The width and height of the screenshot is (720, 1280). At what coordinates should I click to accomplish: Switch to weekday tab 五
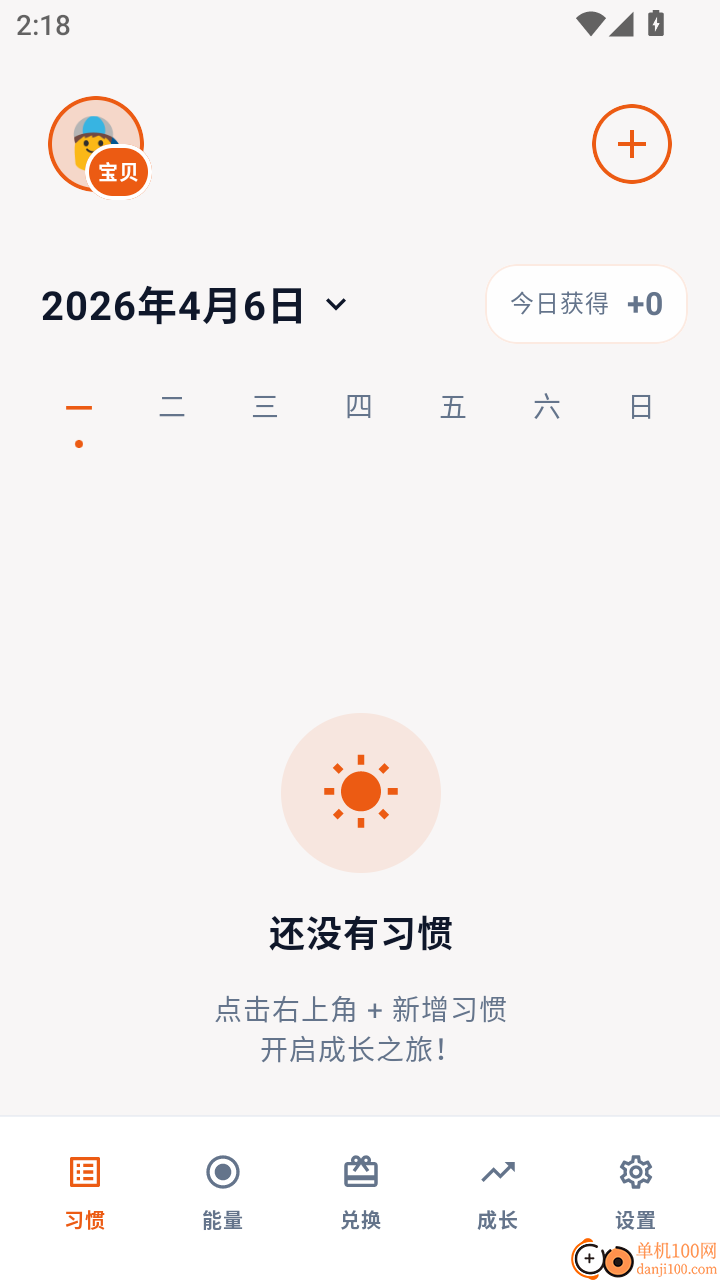pyautogui.click(x=453, y=407)
